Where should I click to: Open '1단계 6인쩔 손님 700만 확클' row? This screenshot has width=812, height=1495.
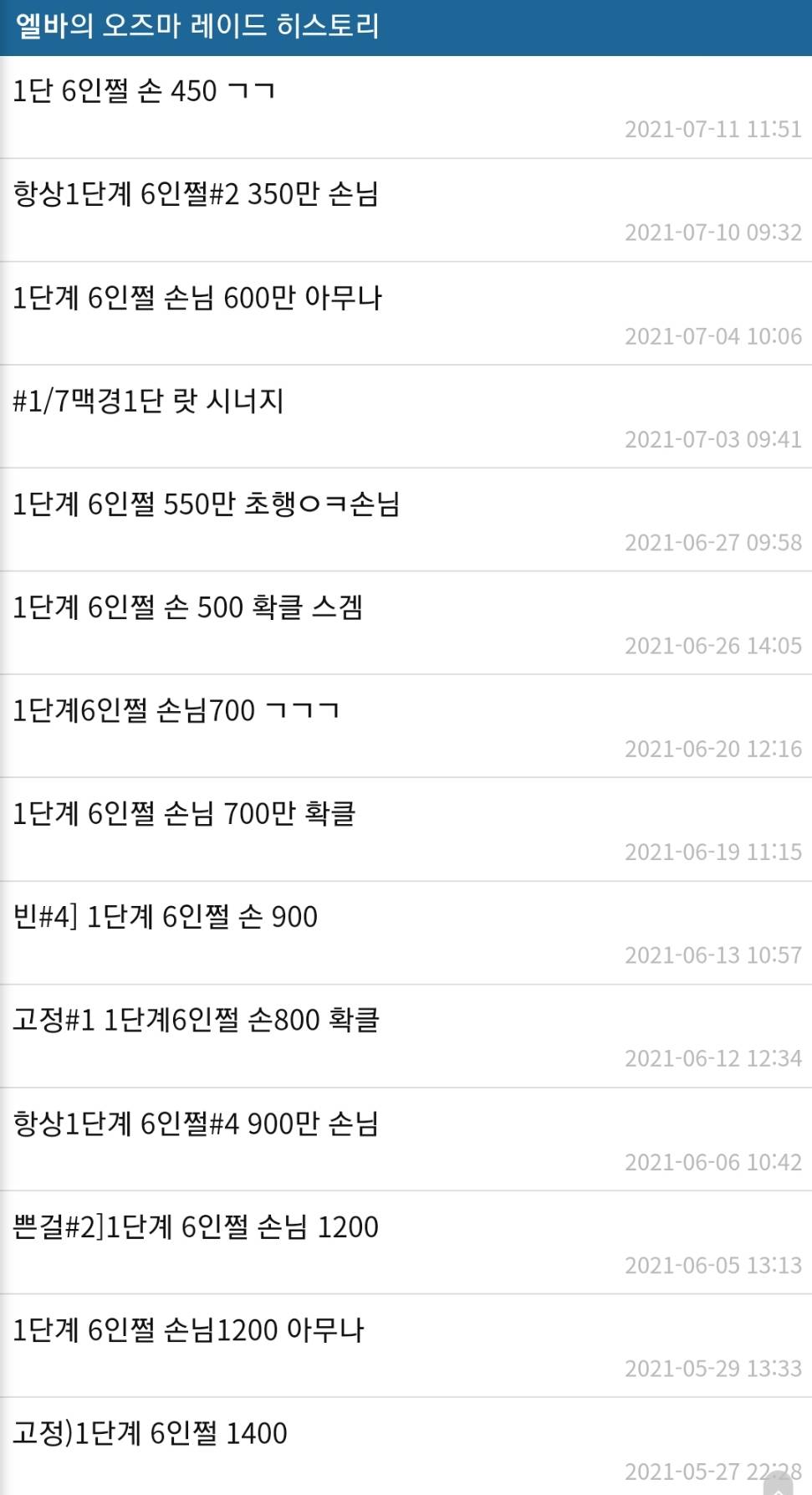tap(406, 829)
